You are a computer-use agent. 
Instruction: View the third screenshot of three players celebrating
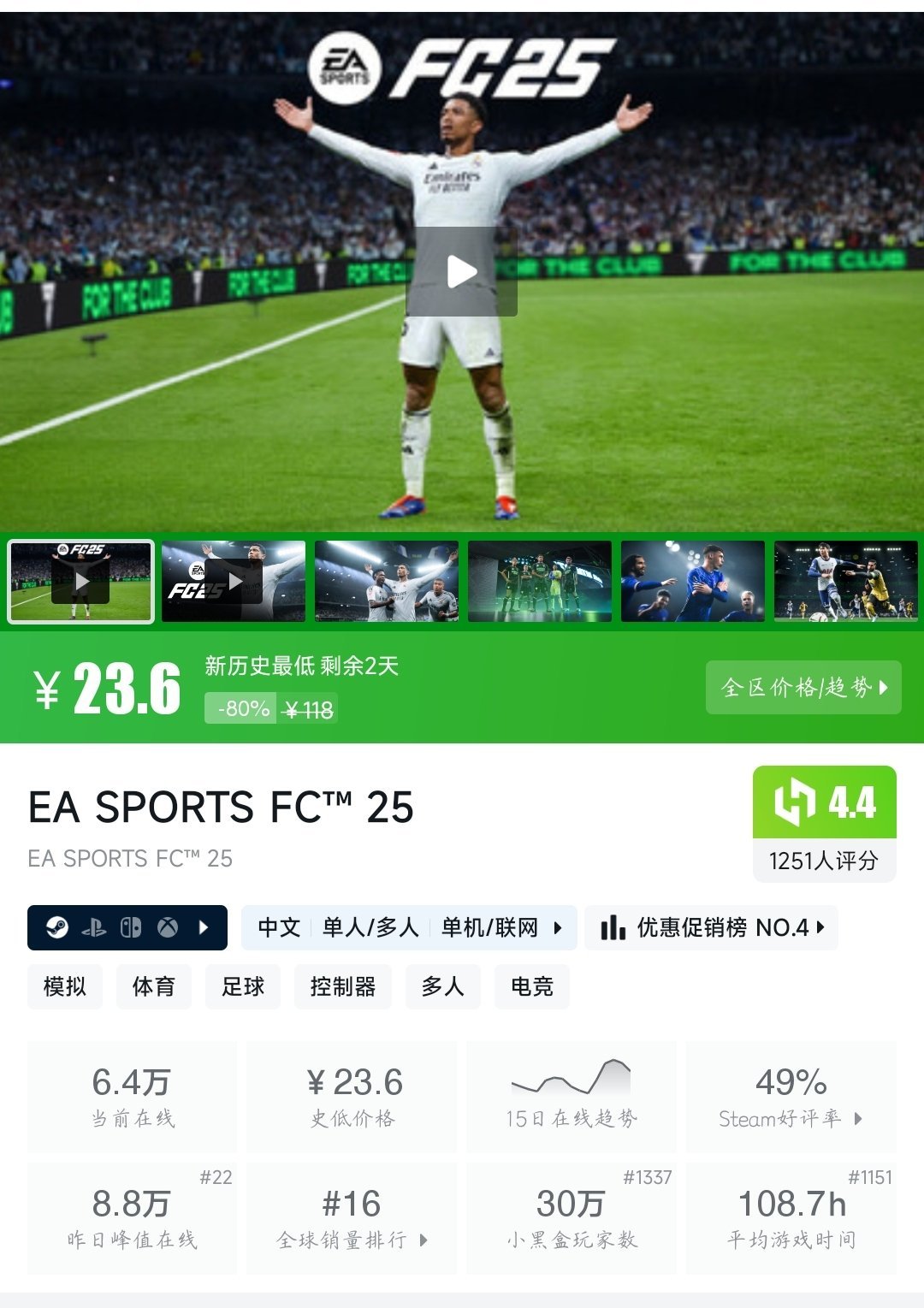tap(386, 581)
